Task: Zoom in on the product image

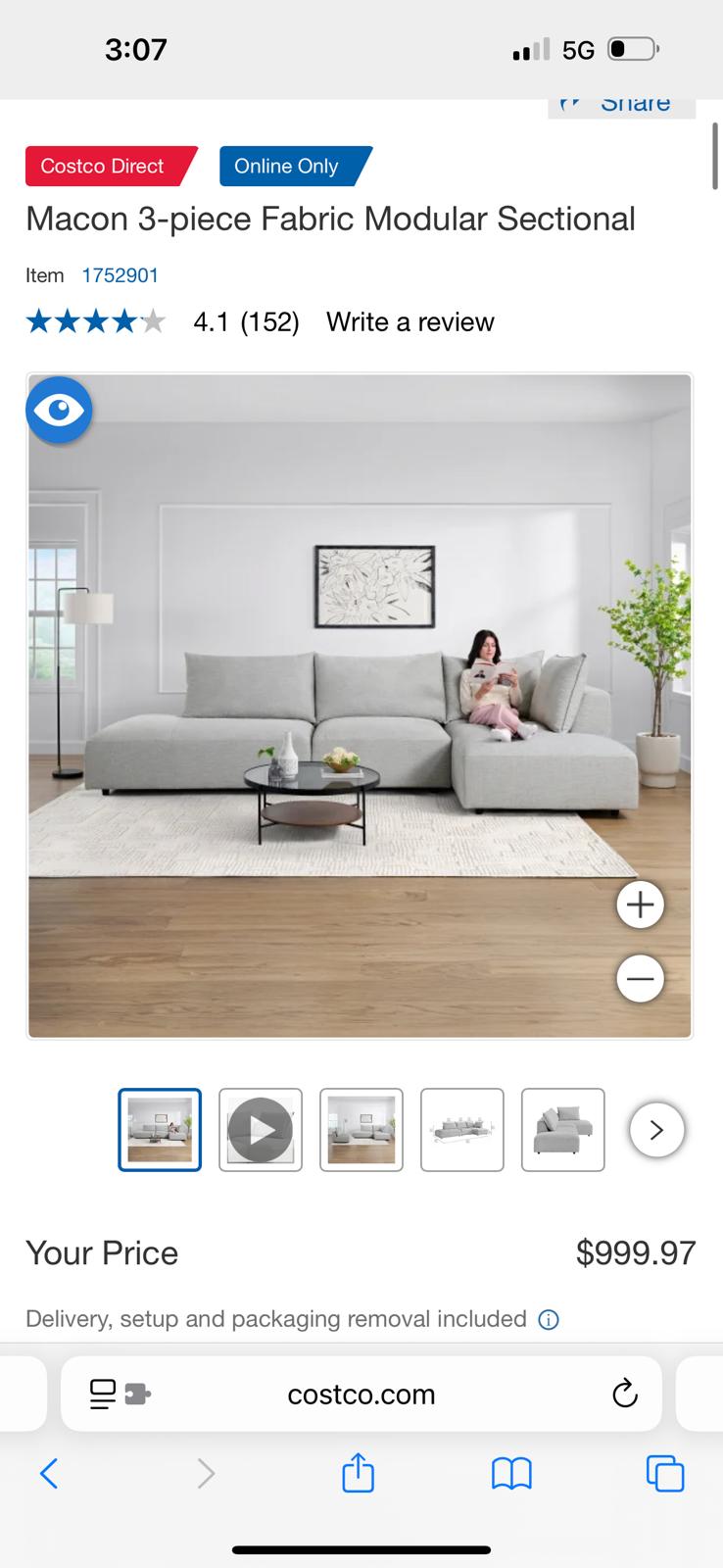Action: tap(640, 905)
